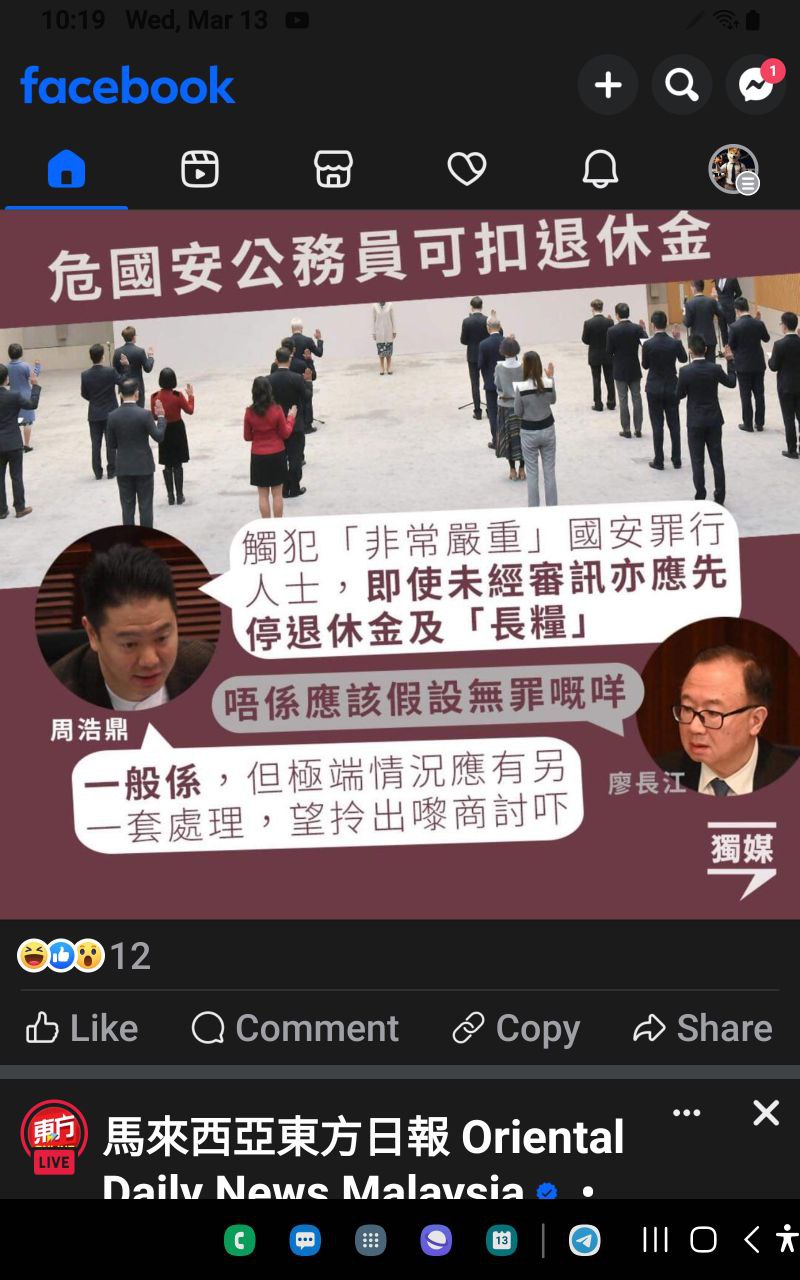Open Telegram from the taskbar
800x1280 pixels.
coord(585,1241)
